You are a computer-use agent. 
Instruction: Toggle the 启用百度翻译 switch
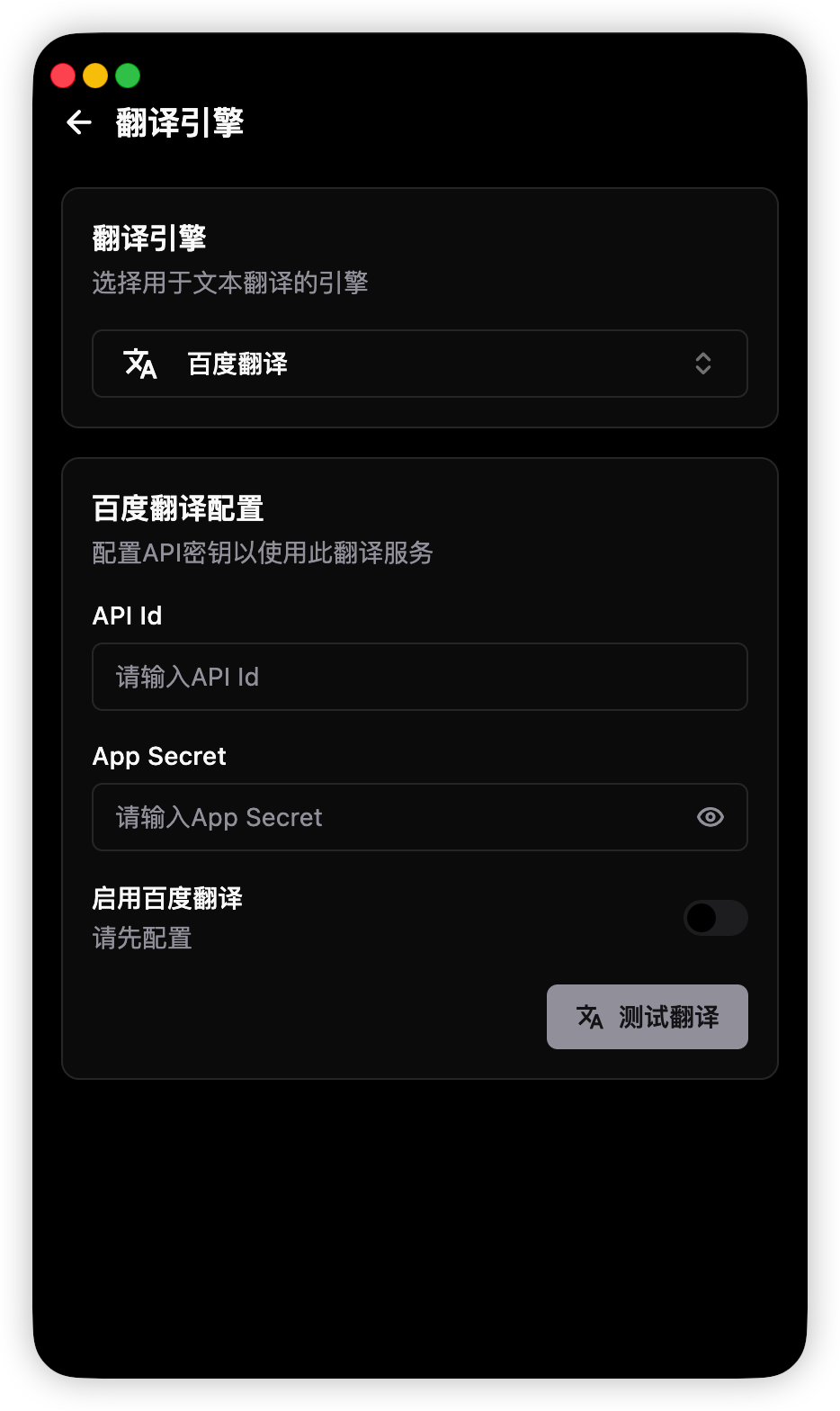[715, 918]
